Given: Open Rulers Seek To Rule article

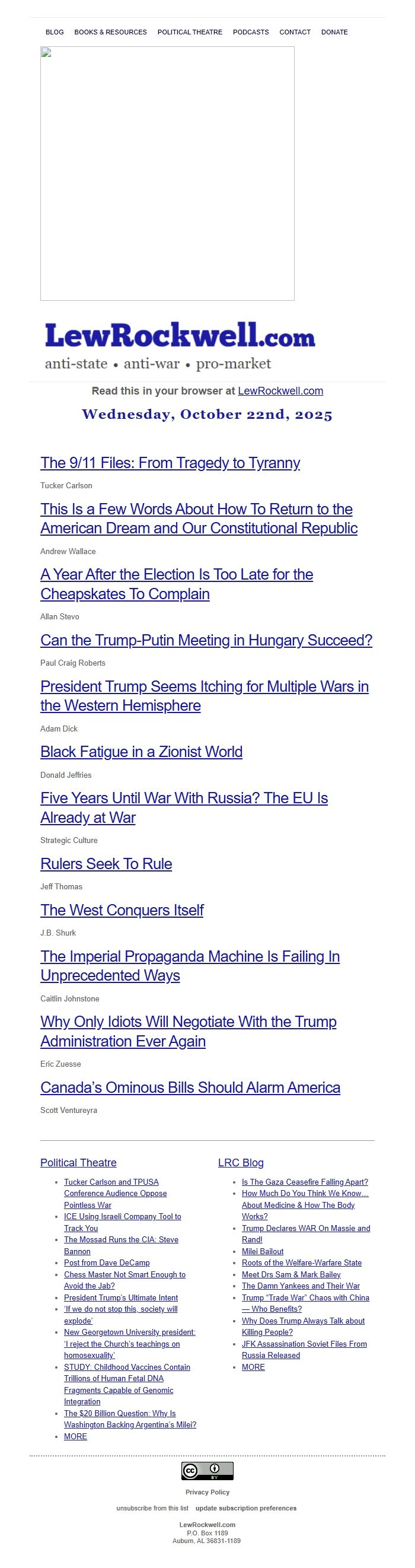Looking at the screenshot, I should (x=106, y=864).
